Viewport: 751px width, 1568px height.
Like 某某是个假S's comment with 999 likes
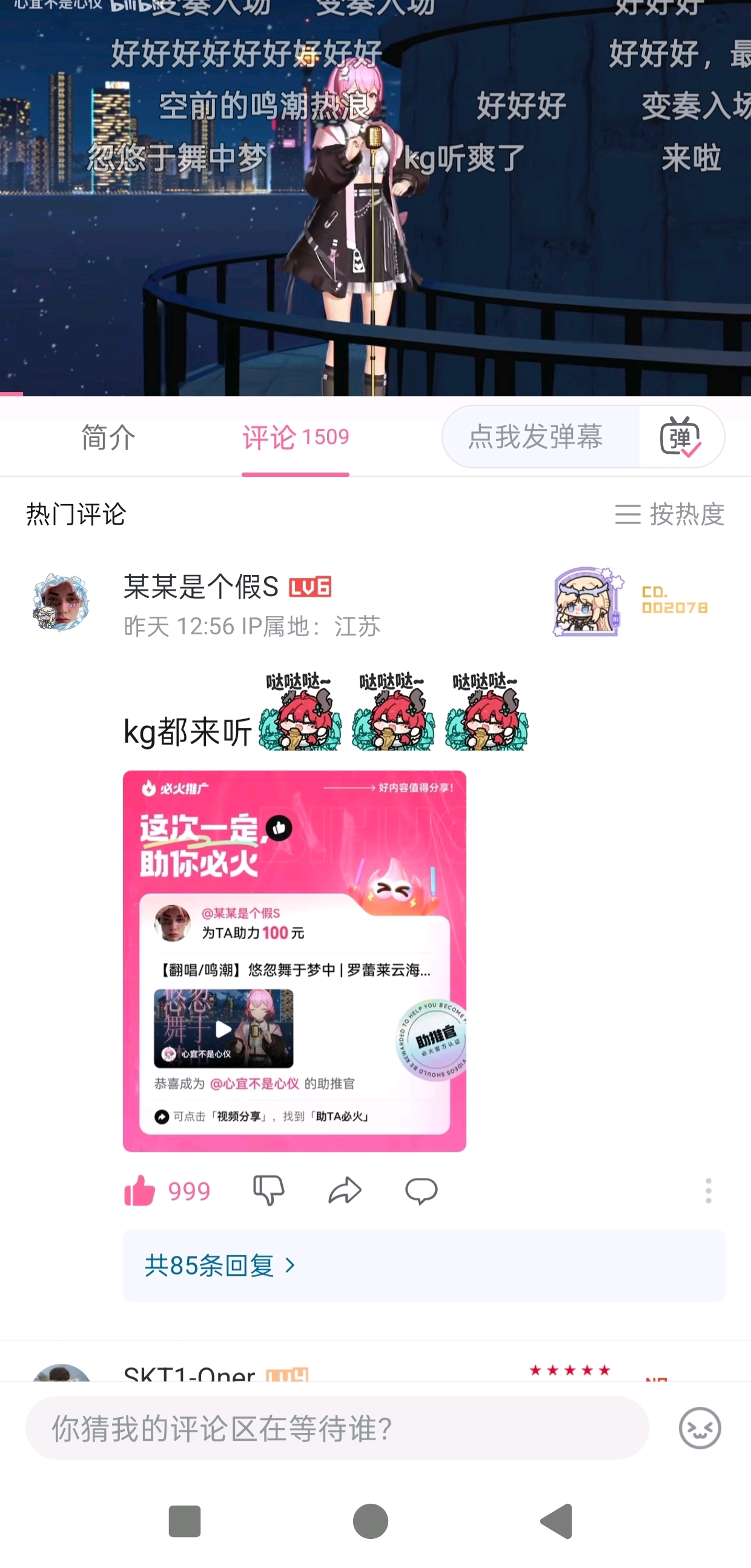pos(140,1191)
